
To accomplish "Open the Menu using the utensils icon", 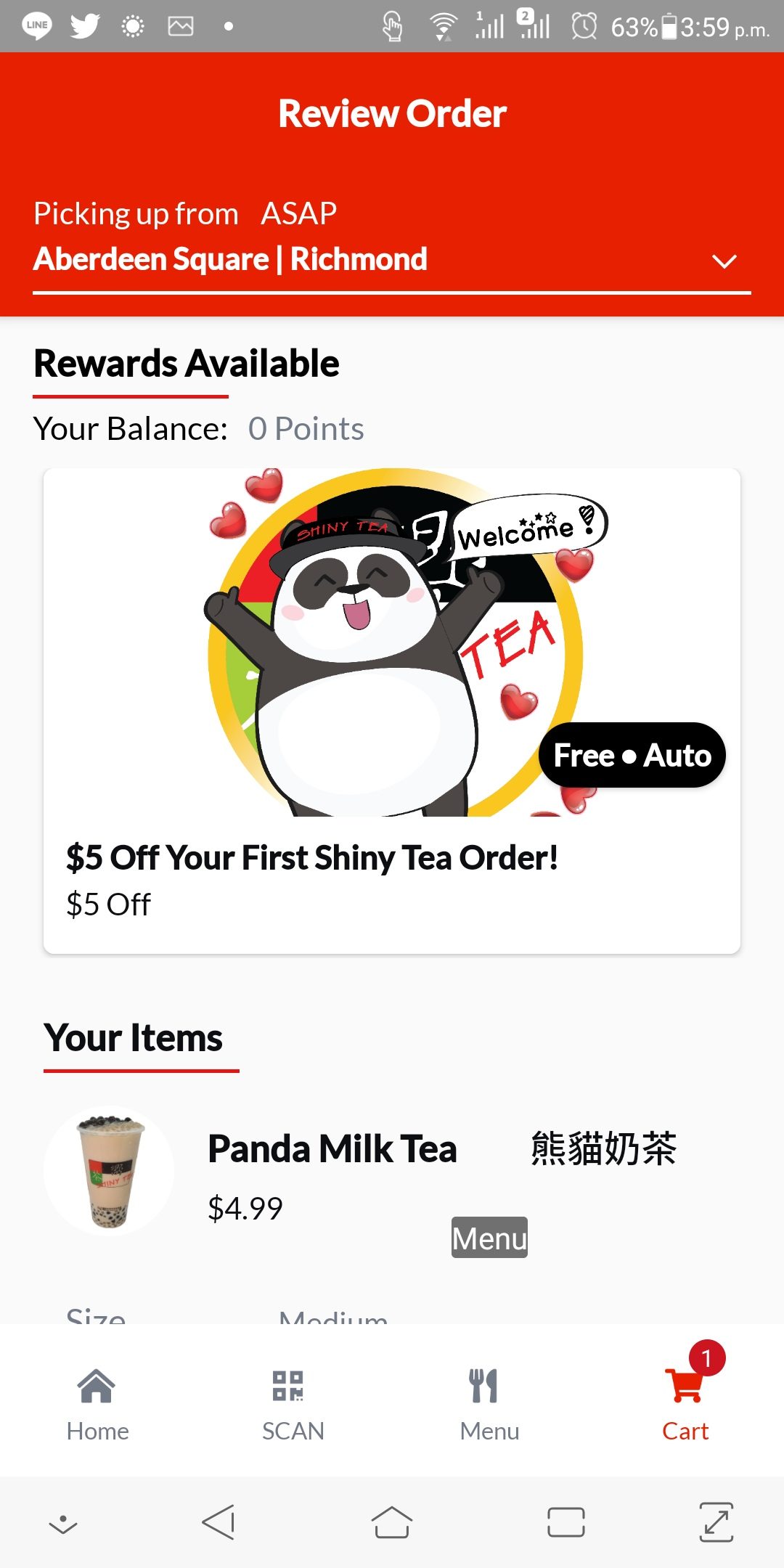I will pyautogui.click(x=489, y=1387).
